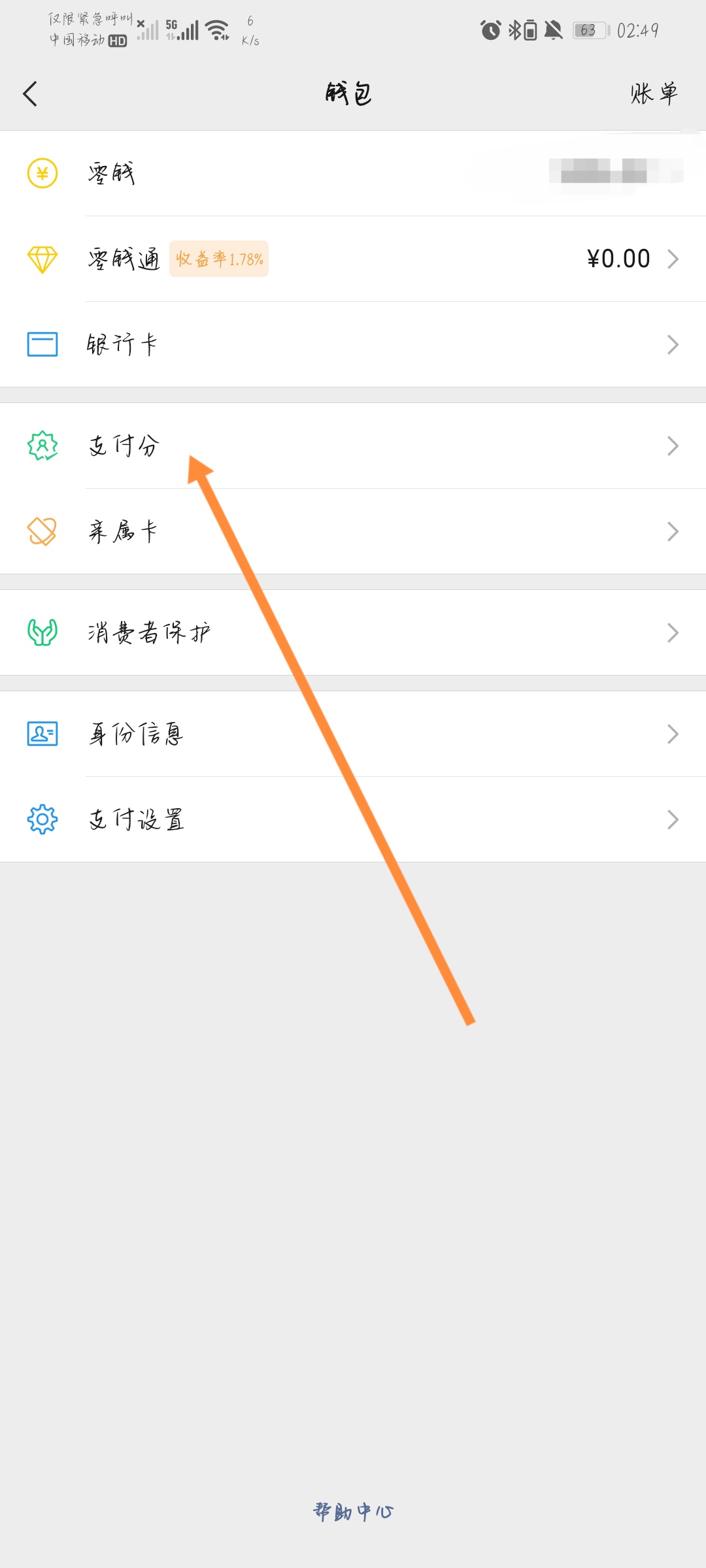Open the 支付分 row

[353, 446]
